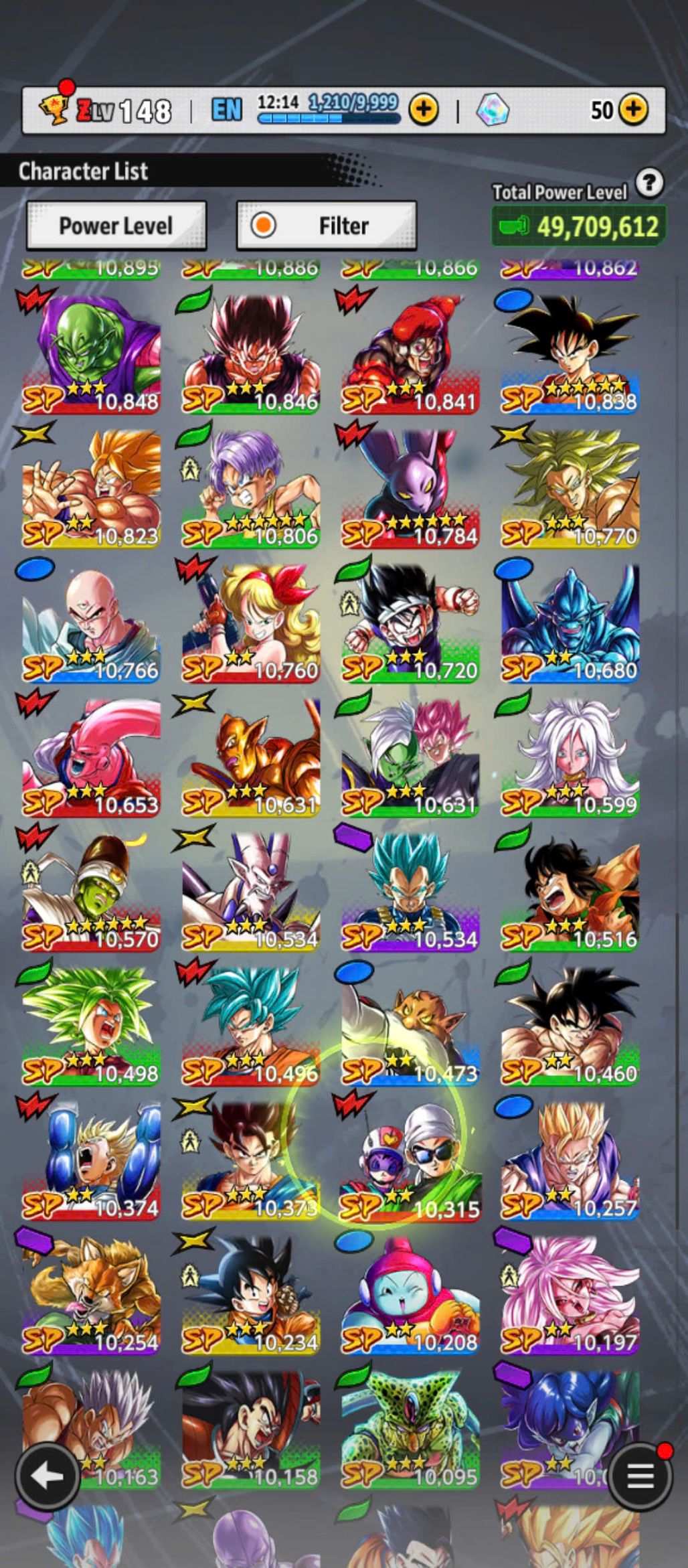Go back with the arrow button
Viewport: 688px width, 1568px height.
click(x=48, y=1475)
